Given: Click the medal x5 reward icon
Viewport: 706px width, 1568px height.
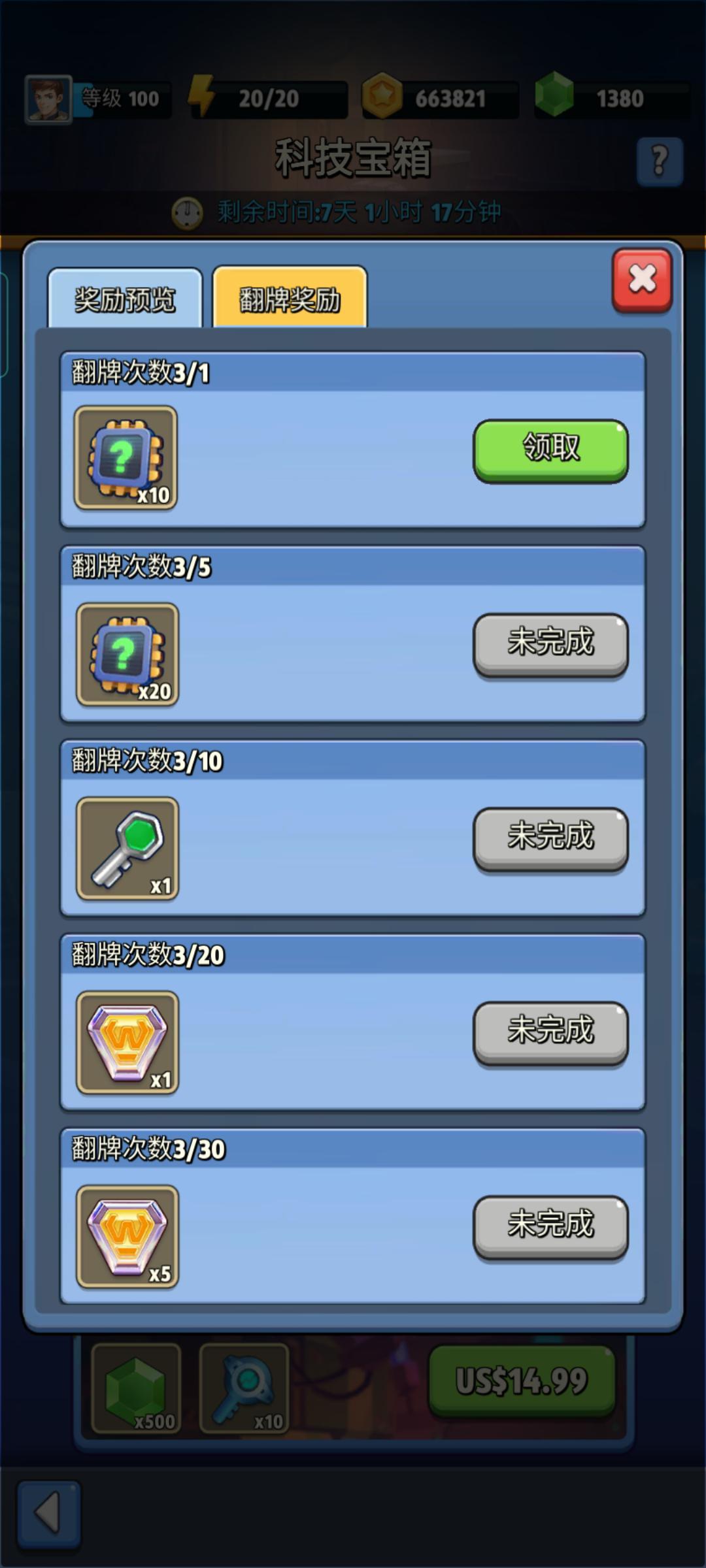Looking at the screenshot, I should point(126,1235).
